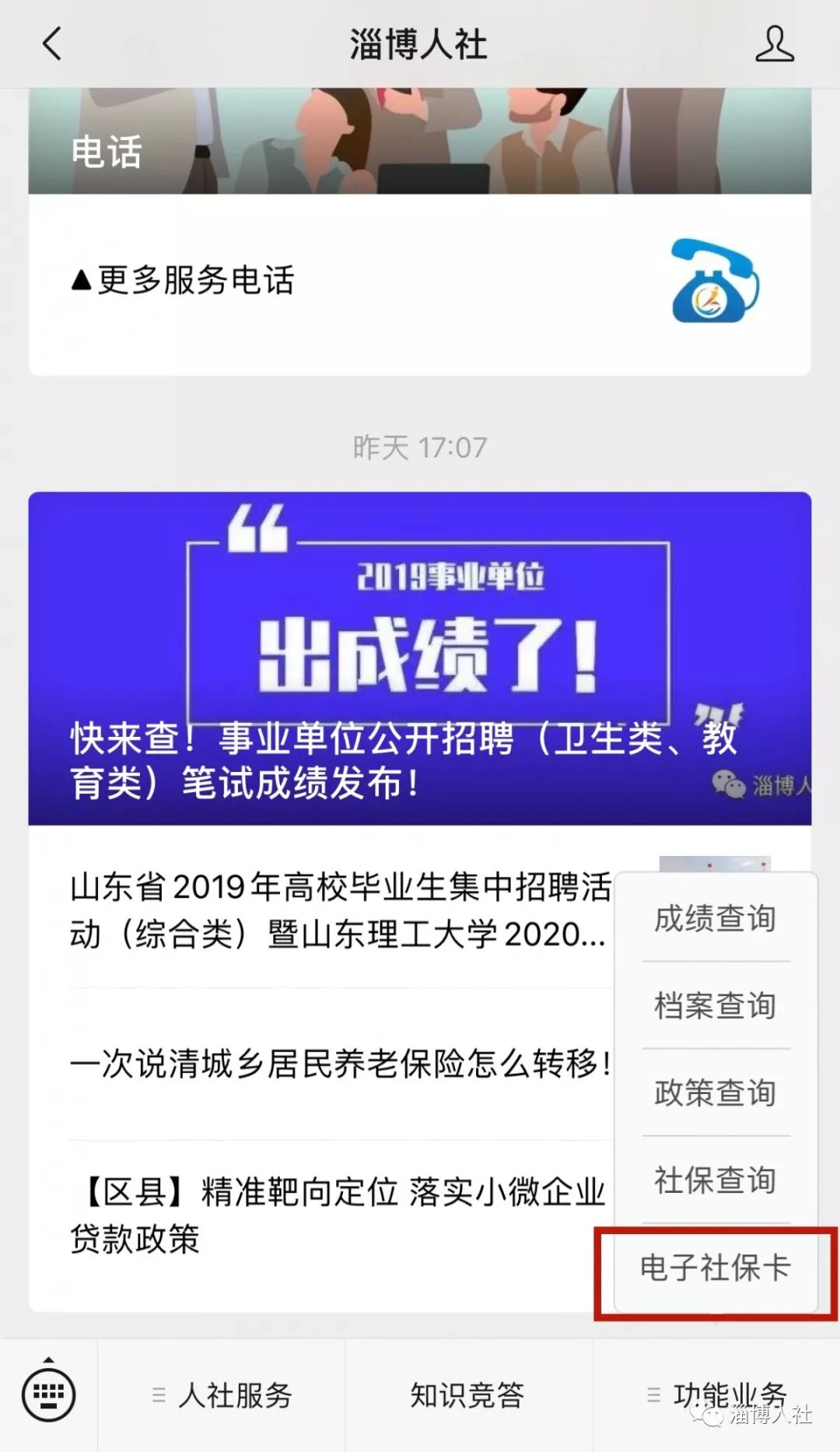The height and width of the screenshot is (1452, 840).
Task: Choose 社保查询 in the popup menu
Action: point(716,1180)
